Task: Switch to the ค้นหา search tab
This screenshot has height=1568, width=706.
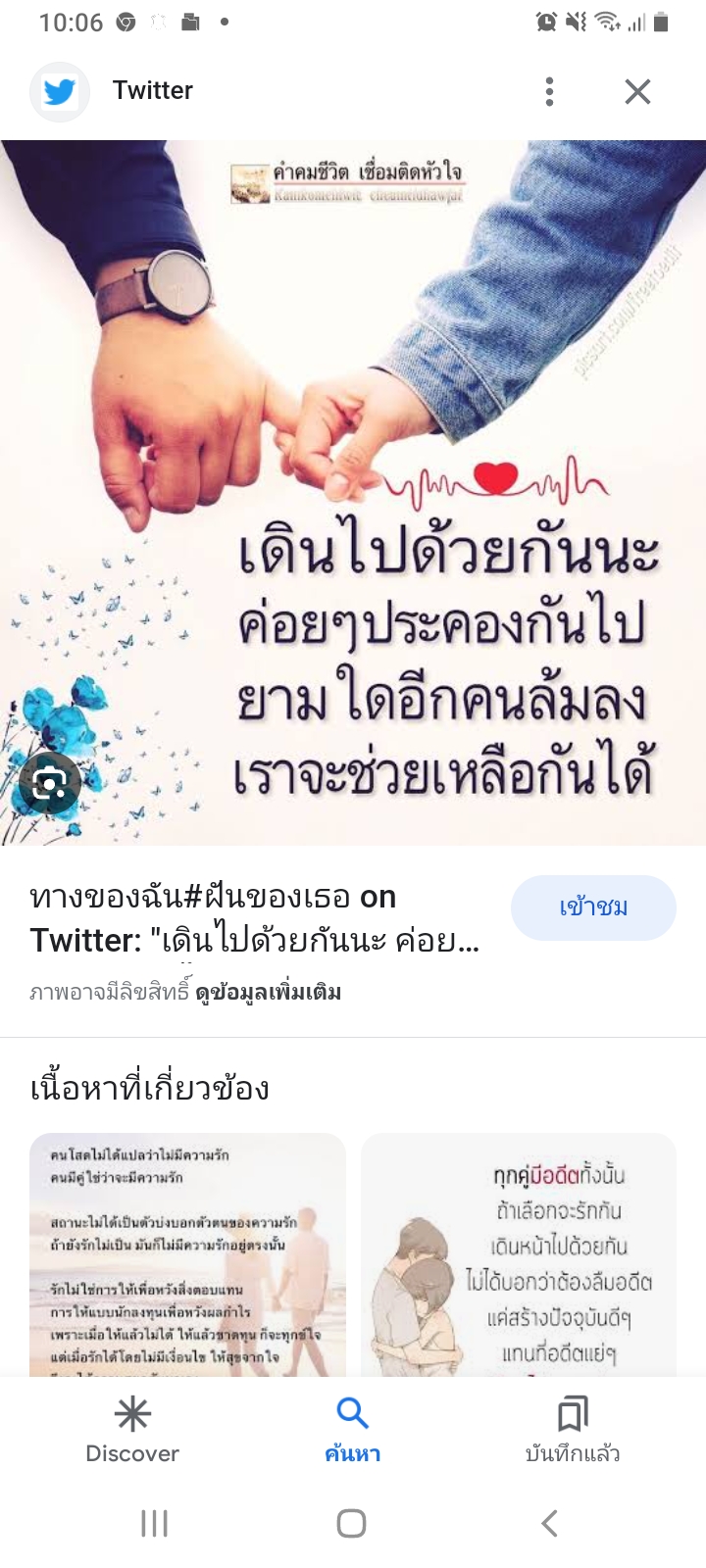Action: (x=352, y=1429)
